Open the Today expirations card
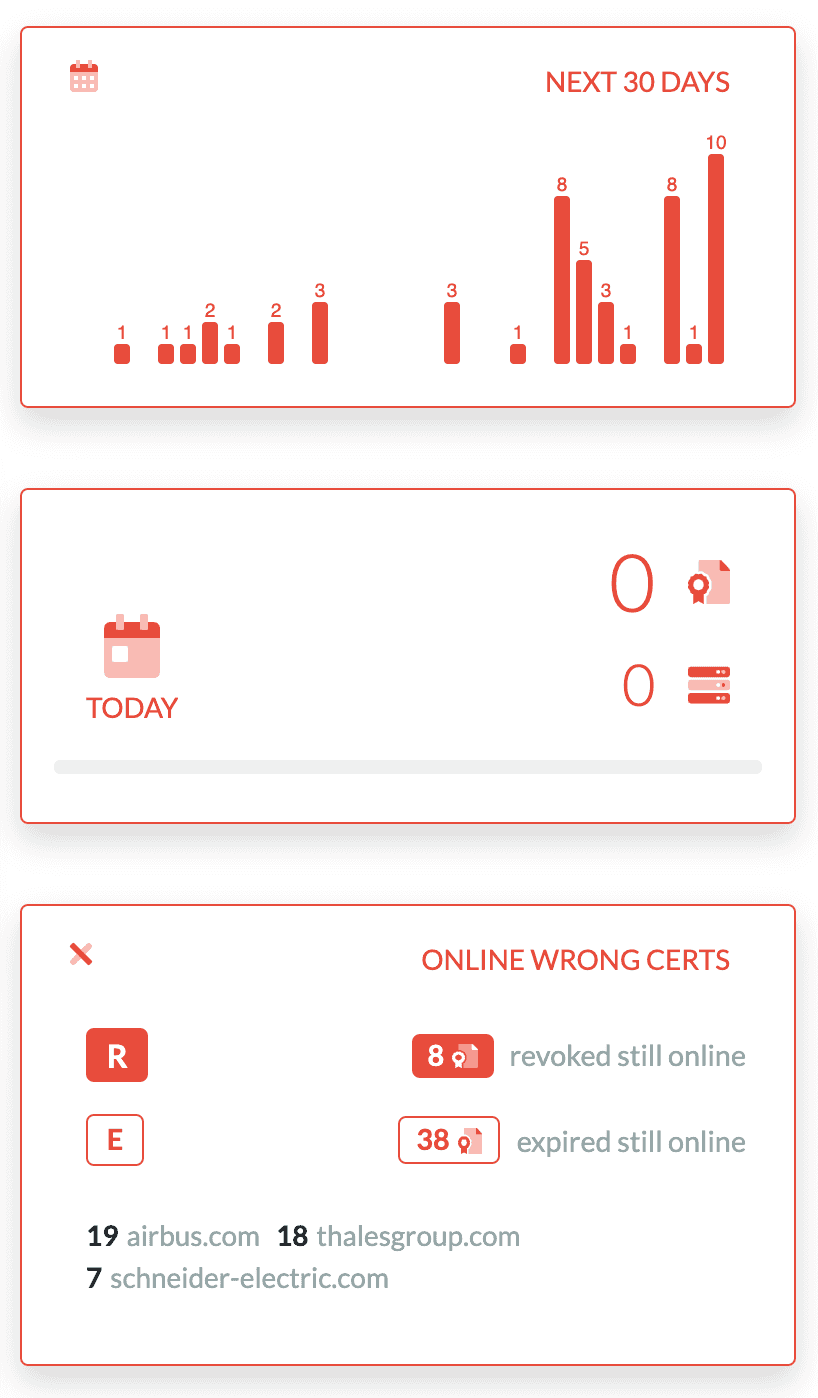818x1398 pixels. (132, 708)
